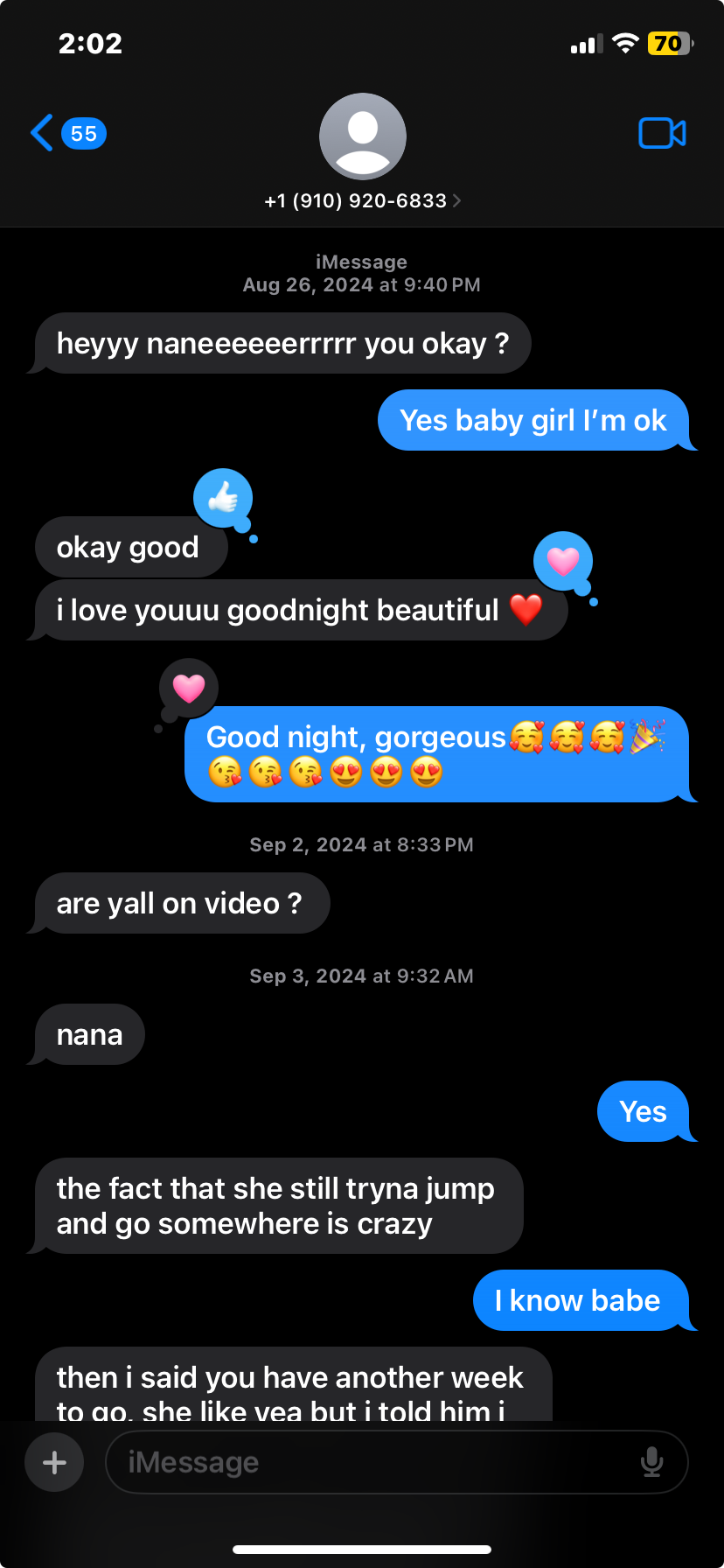This screenshot has height=1568, width=724.
Task: Go back to the messages list
Action: coord(67,133)
